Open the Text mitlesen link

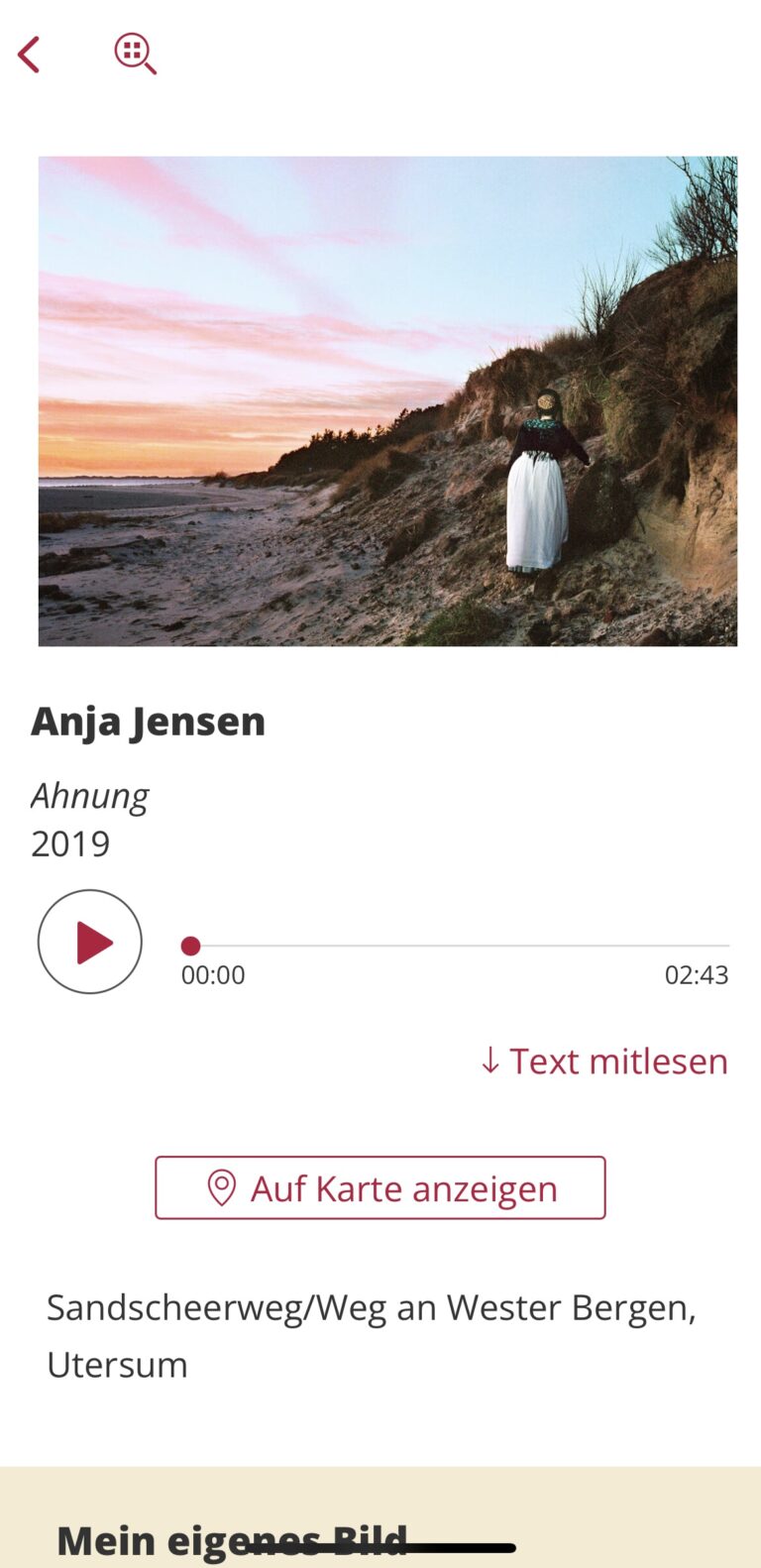[604, 1061]
